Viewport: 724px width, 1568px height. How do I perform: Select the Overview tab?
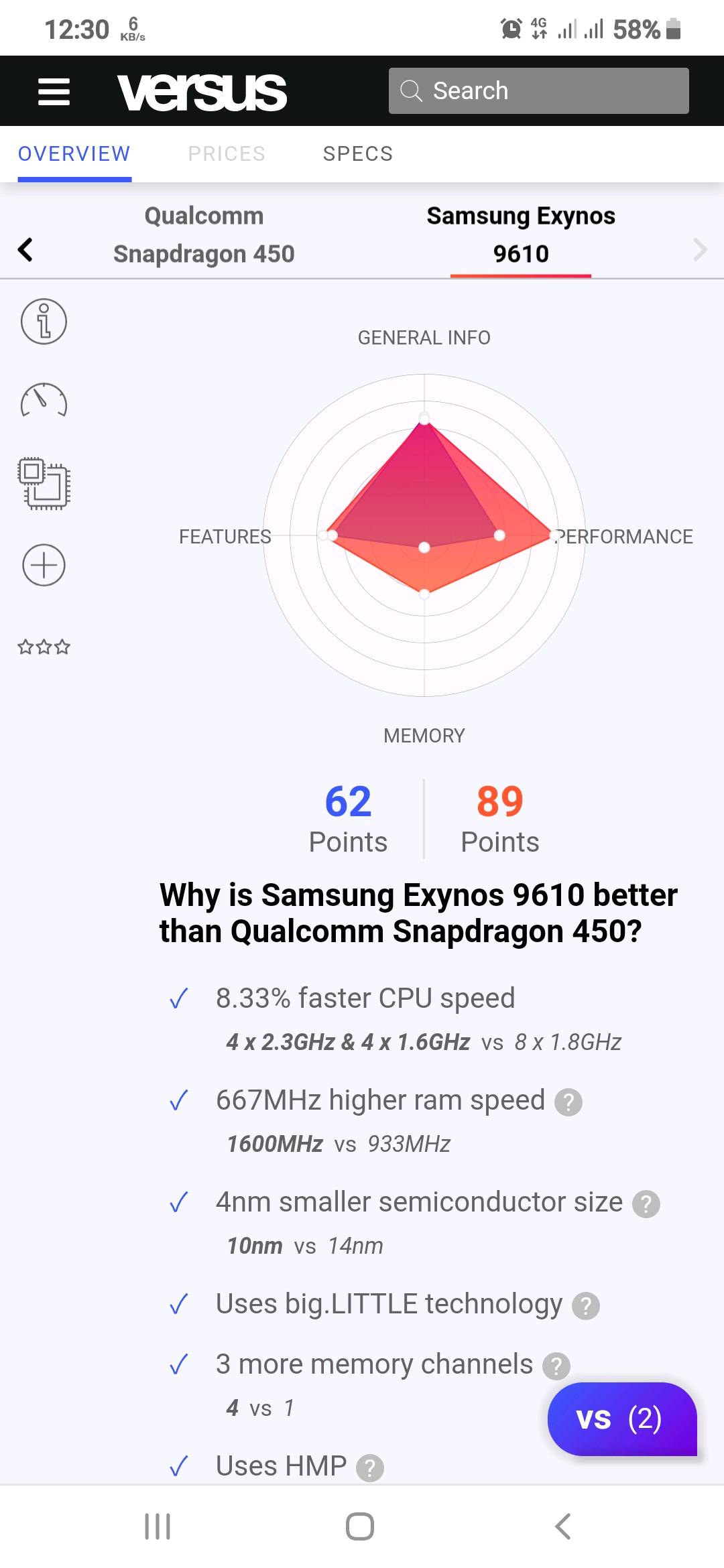[74, 153]
